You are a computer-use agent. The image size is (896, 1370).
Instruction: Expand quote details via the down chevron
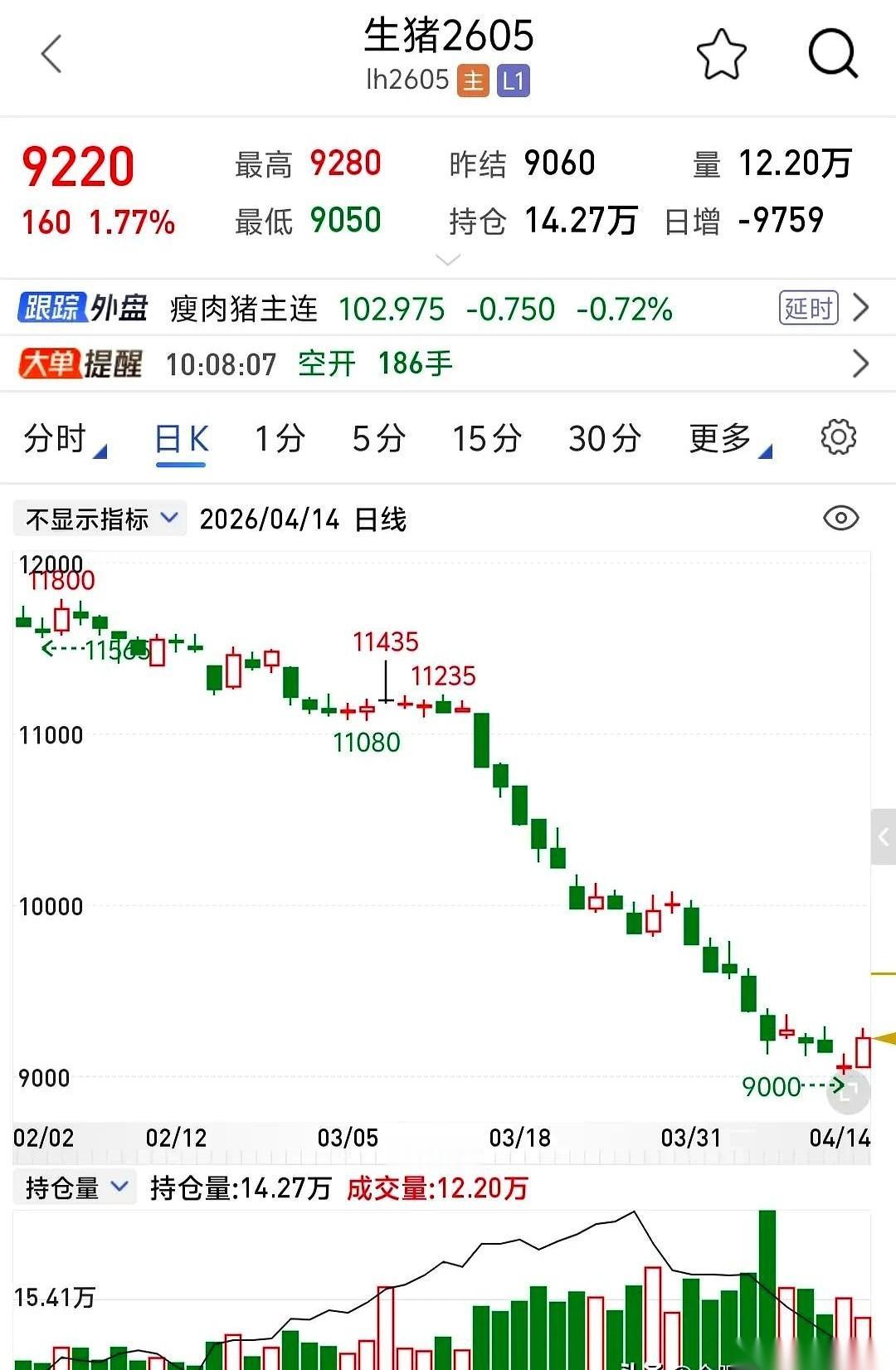(x=448, y=260)
